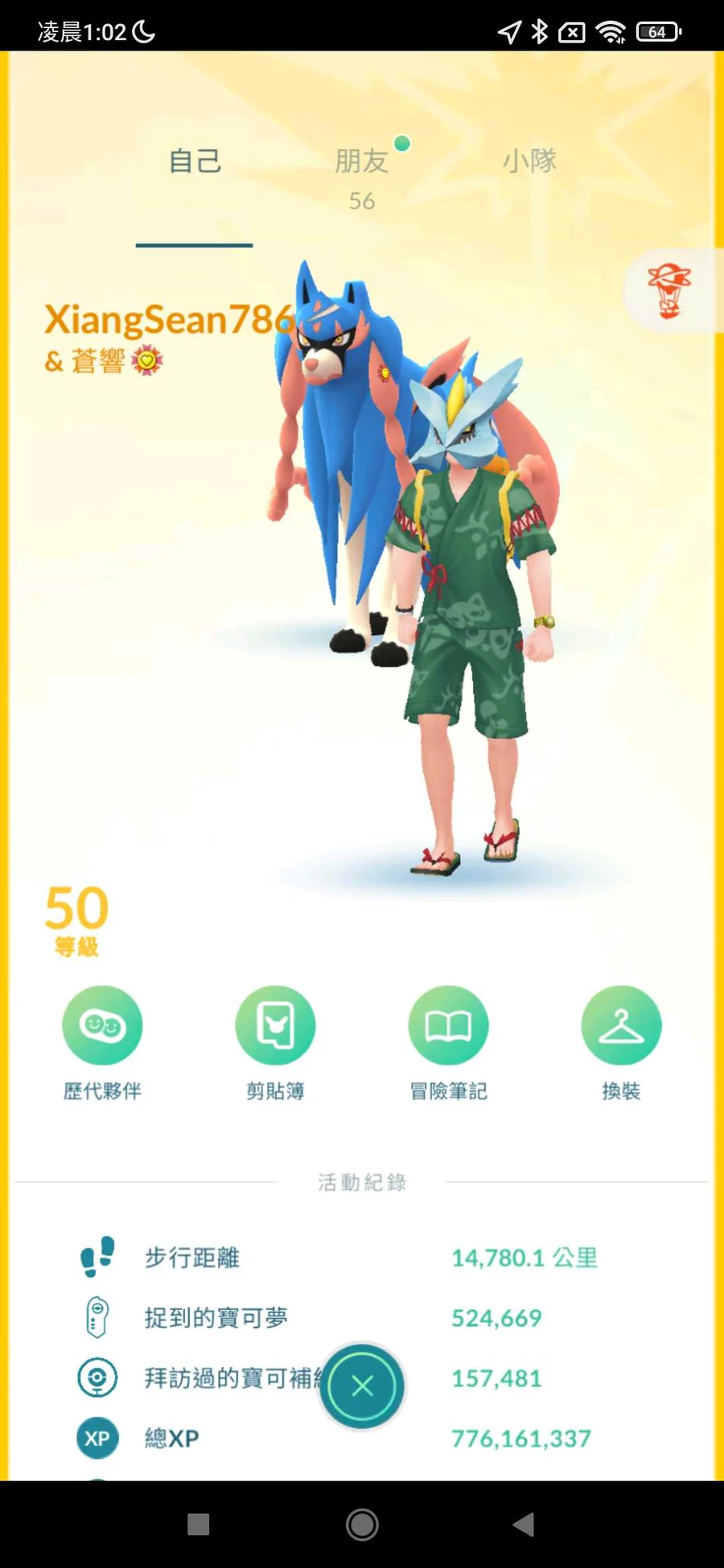Go back with the system back button
Viewport: 724px width, 1568px height.
(523, 1524)
